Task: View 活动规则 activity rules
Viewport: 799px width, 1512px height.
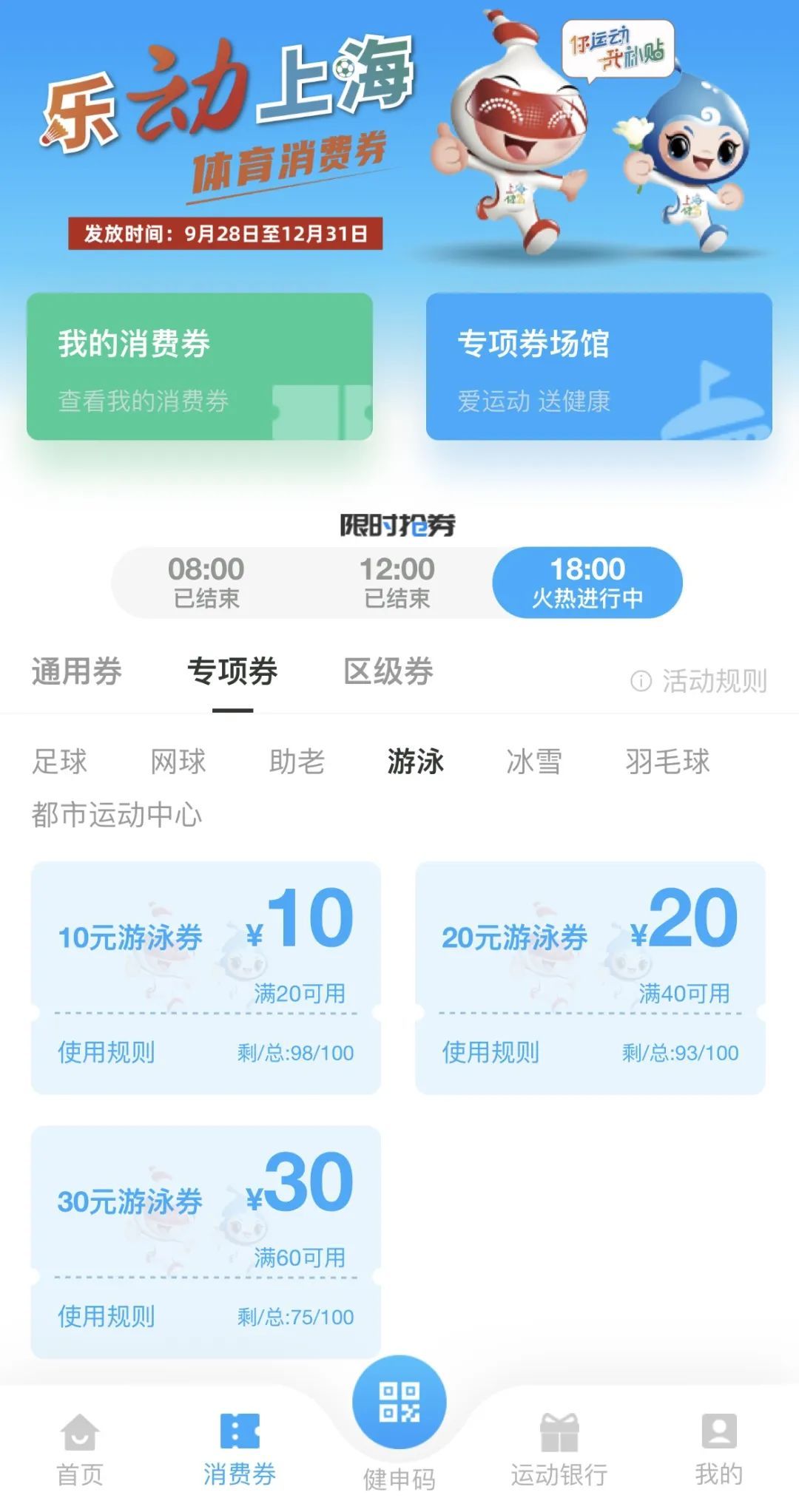Action: tap(699, 681)
